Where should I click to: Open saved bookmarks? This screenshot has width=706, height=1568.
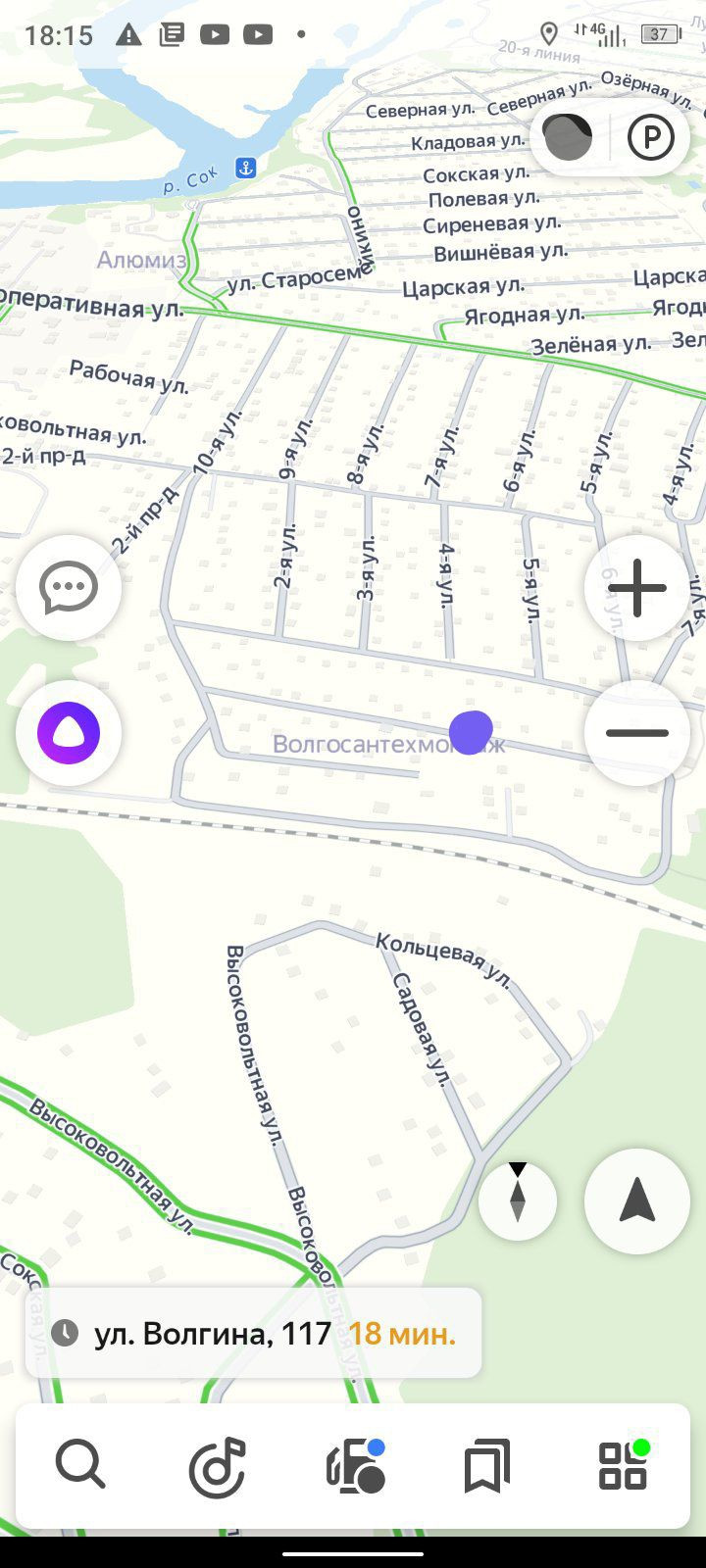(x=487, y=1466)
